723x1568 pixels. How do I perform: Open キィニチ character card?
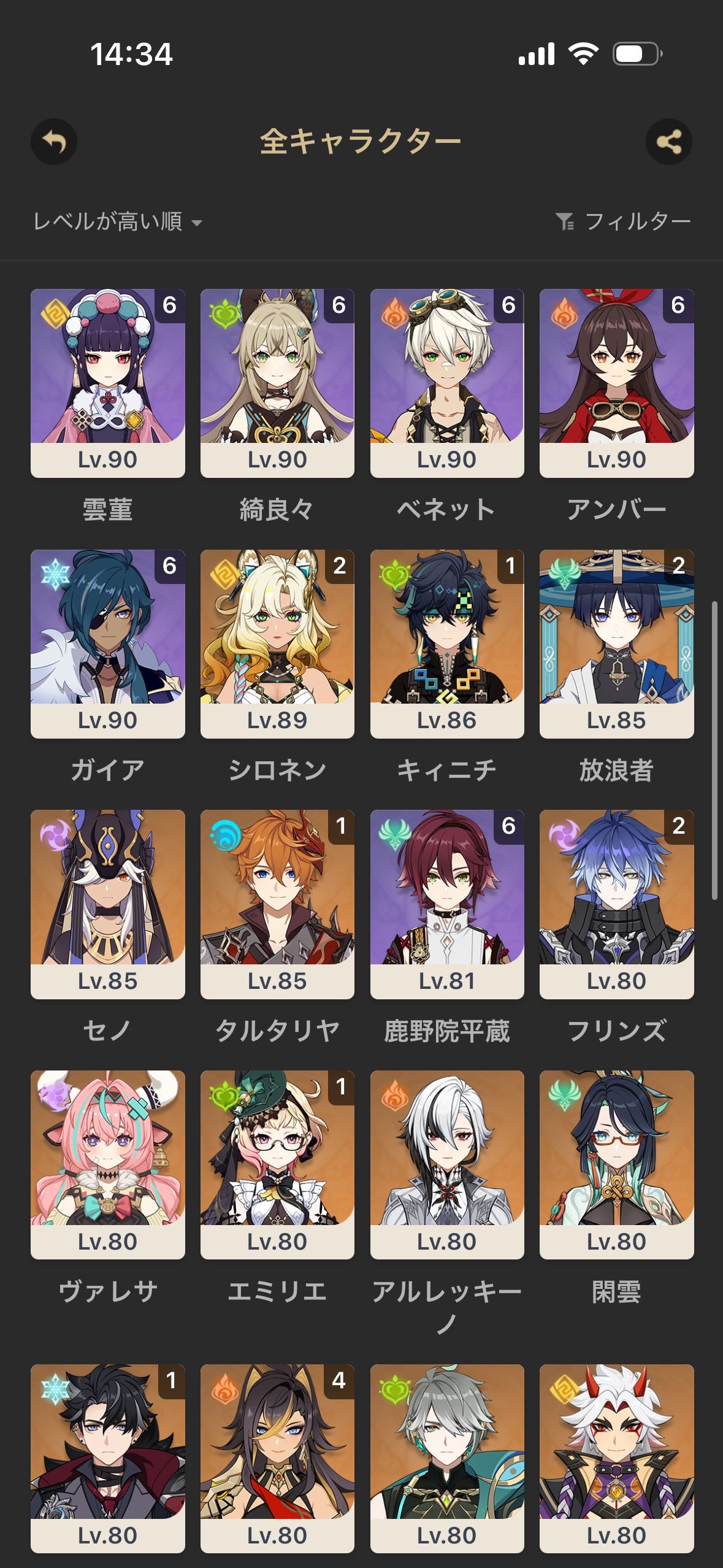[447, 644]
